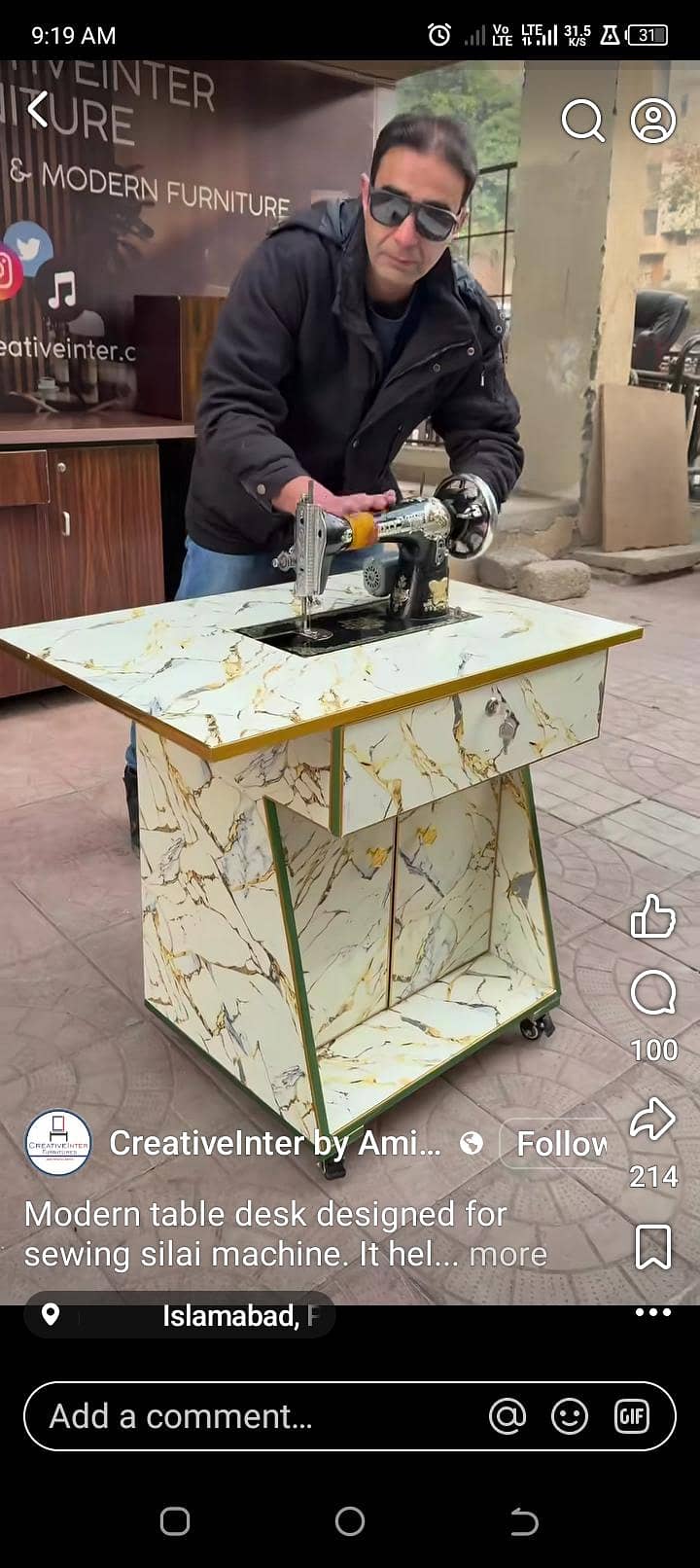Open the comments on this video
The image size is (700, 1568).
click(x=652, y=994)
